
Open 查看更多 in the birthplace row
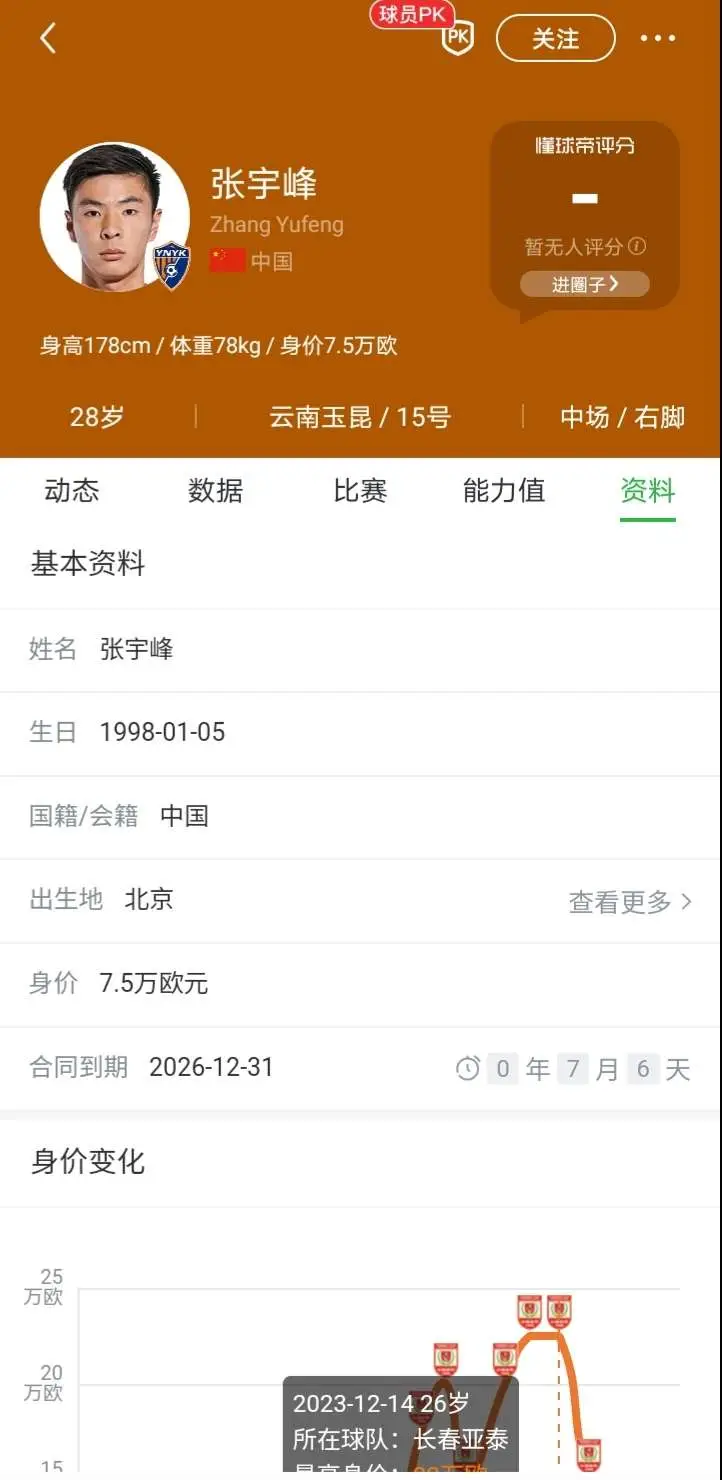pos(630,902)
